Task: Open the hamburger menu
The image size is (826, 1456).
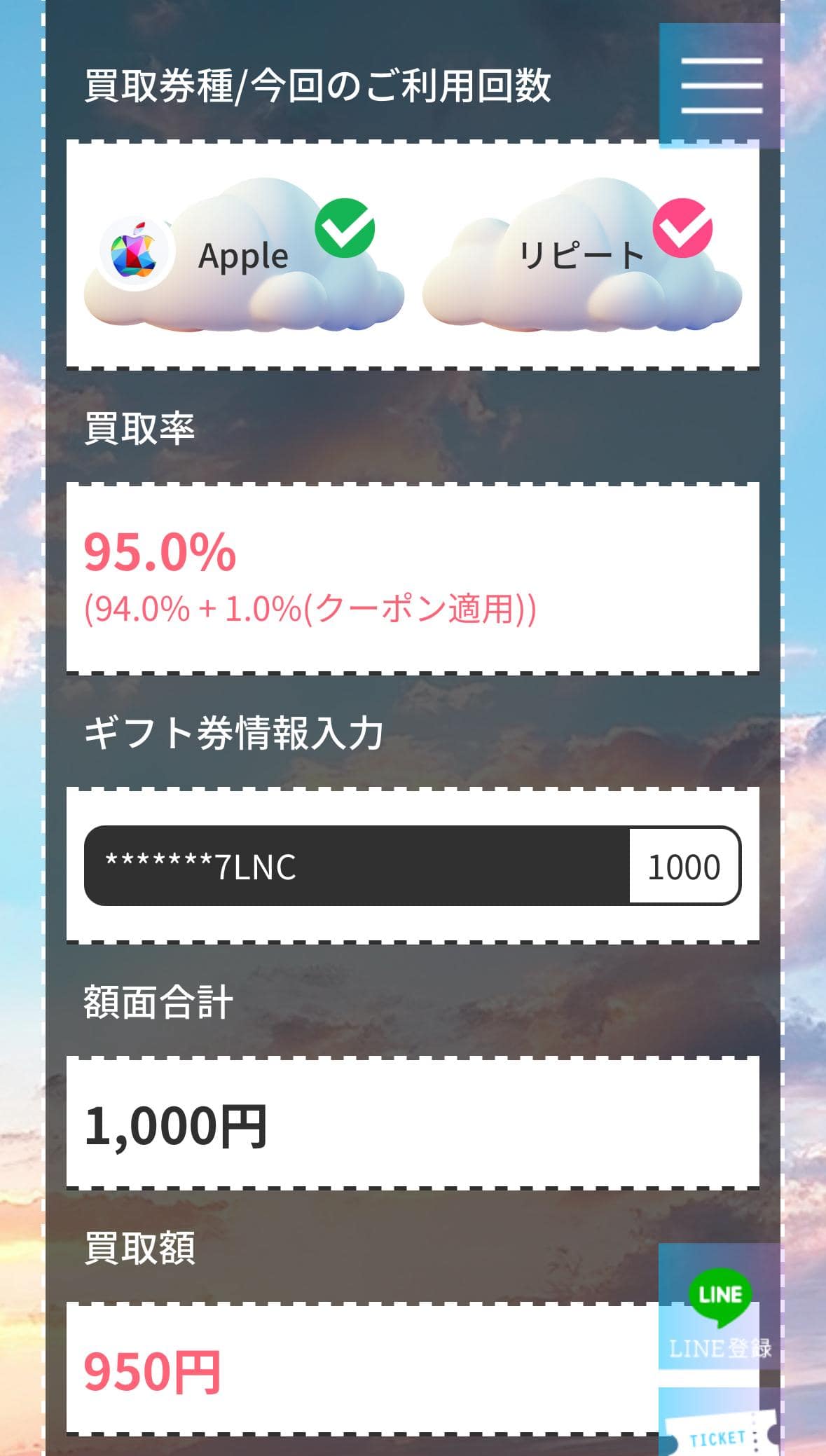Action: (721, 85)
